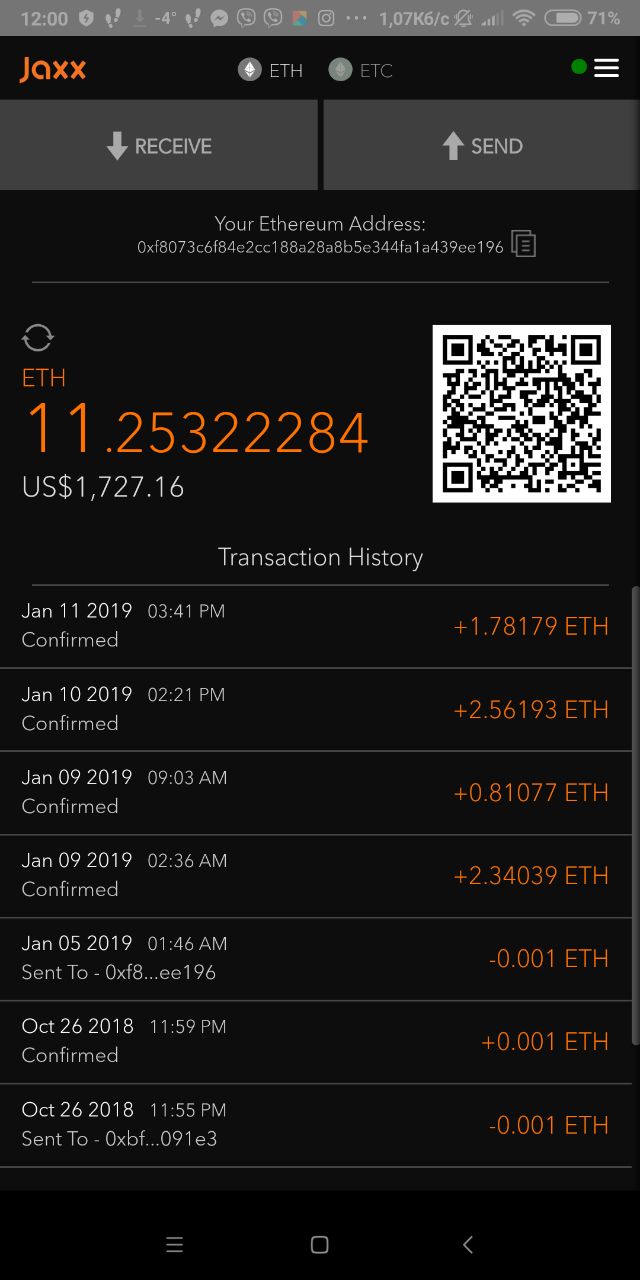Open the Oct 26 2018 11:59 PM transaction
The width and height of the screenshot is (640, 1280).
[x=316, y=1042]
